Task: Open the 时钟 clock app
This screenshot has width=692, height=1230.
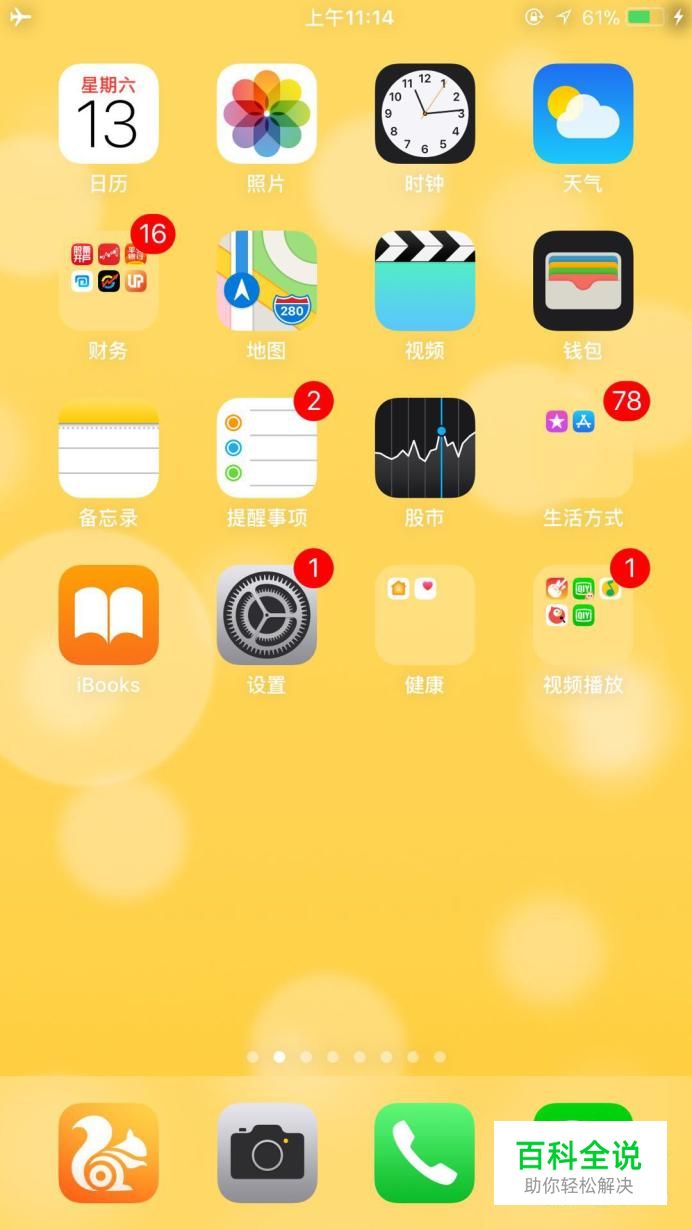Action: (x=424, y=114)
